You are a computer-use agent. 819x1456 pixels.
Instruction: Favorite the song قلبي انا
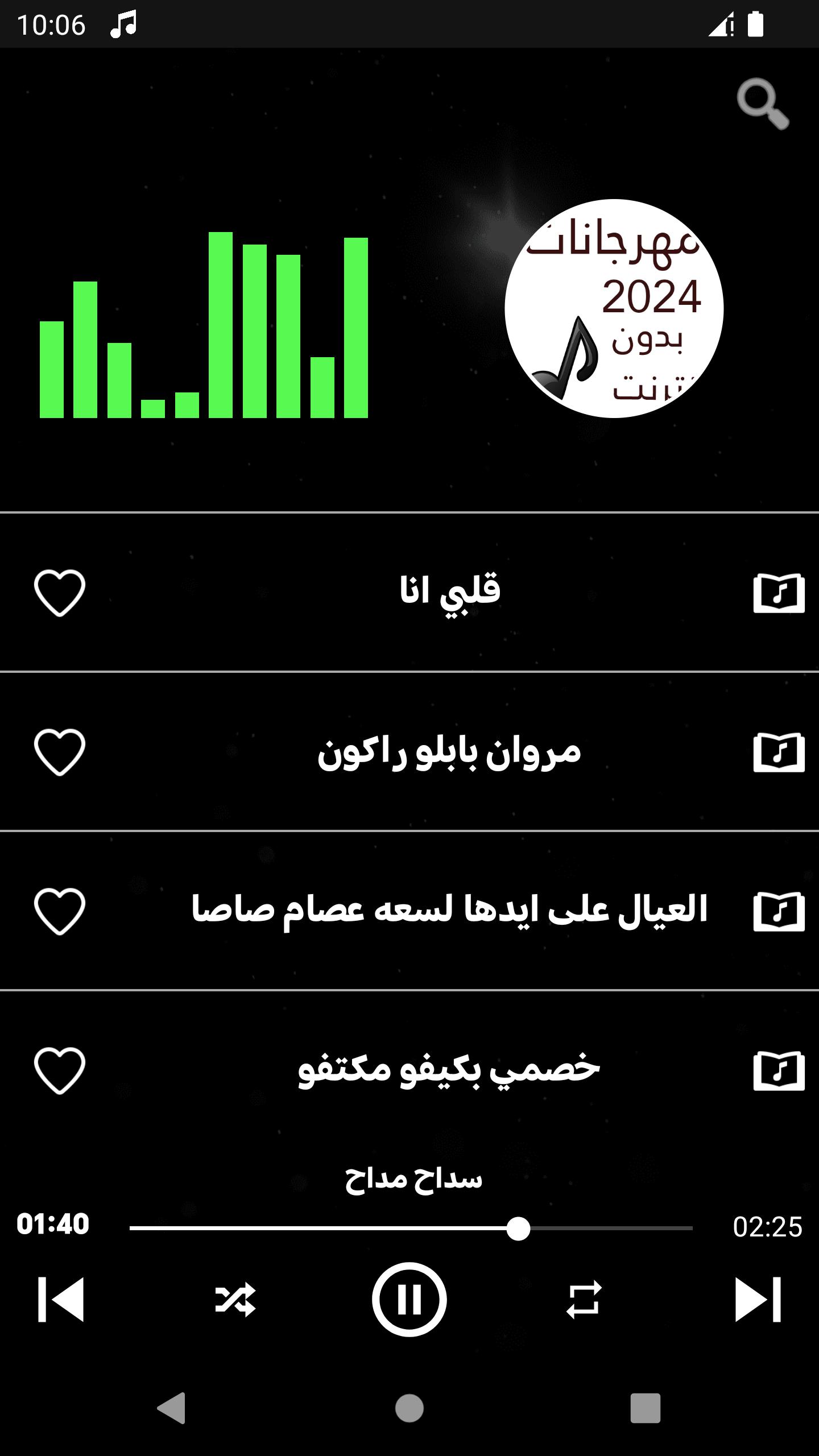[x=60, y=593]
